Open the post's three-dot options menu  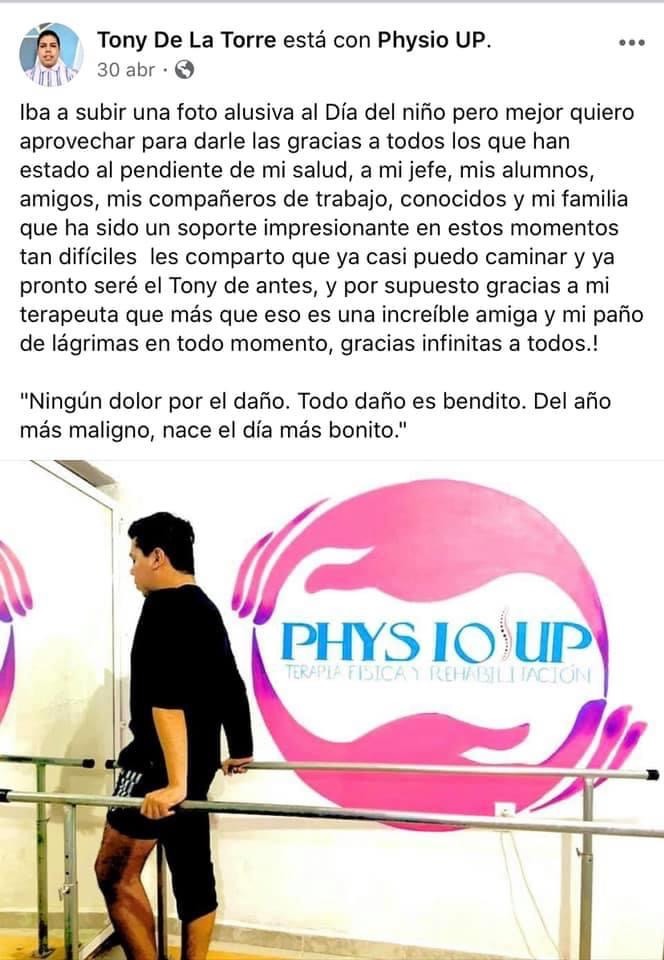pos(631,42)
